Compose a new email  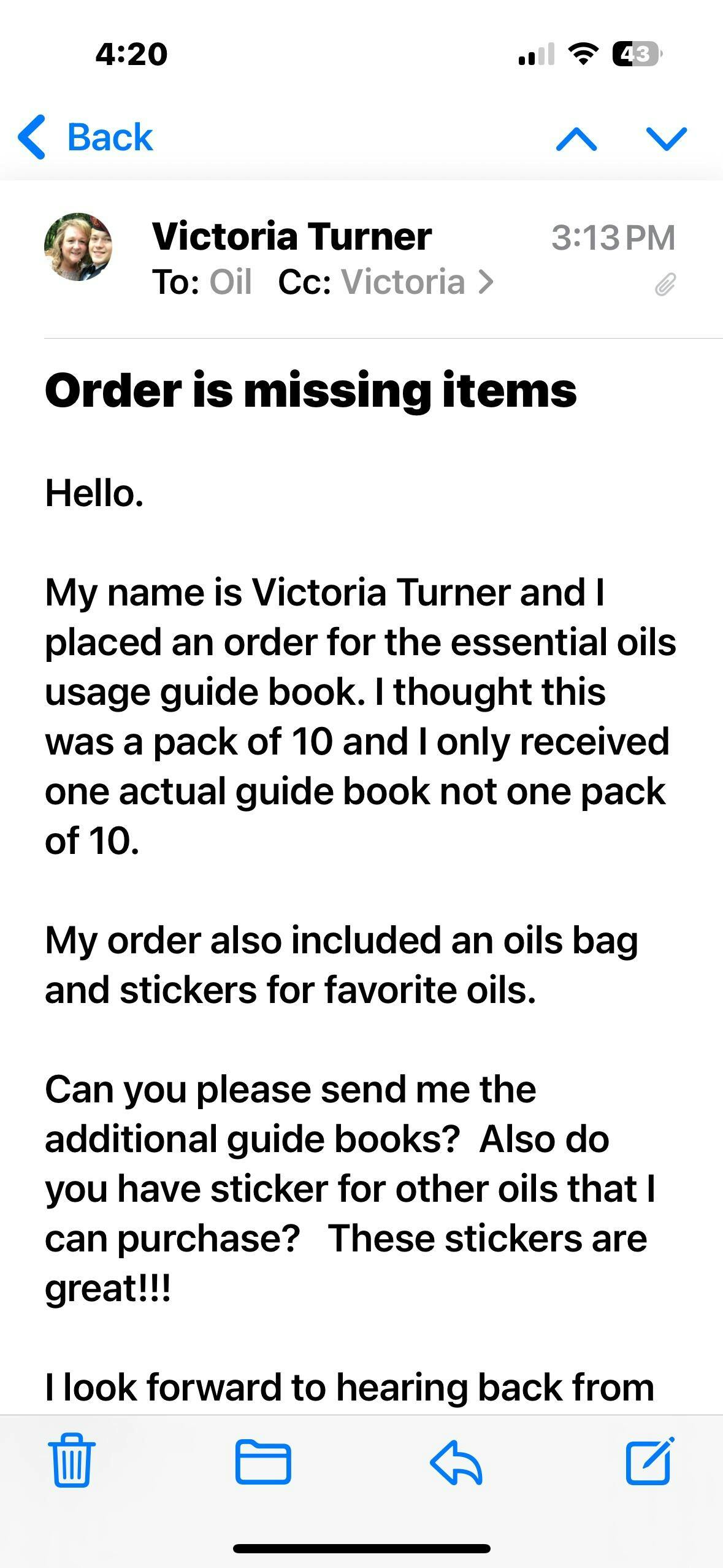(x=649, y=1460)
